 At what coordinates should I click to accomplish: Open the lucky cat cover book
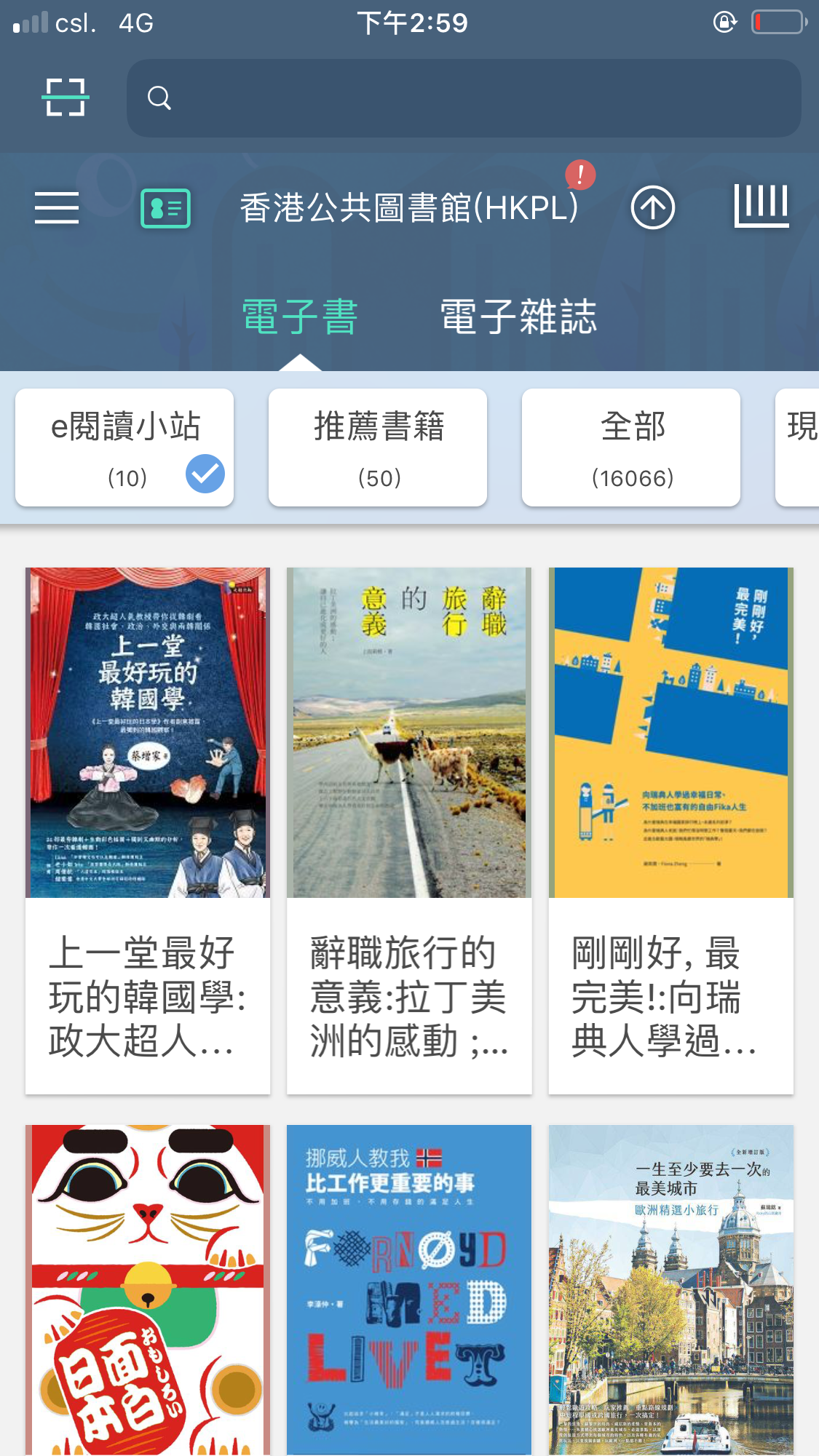click(148, 1289)
